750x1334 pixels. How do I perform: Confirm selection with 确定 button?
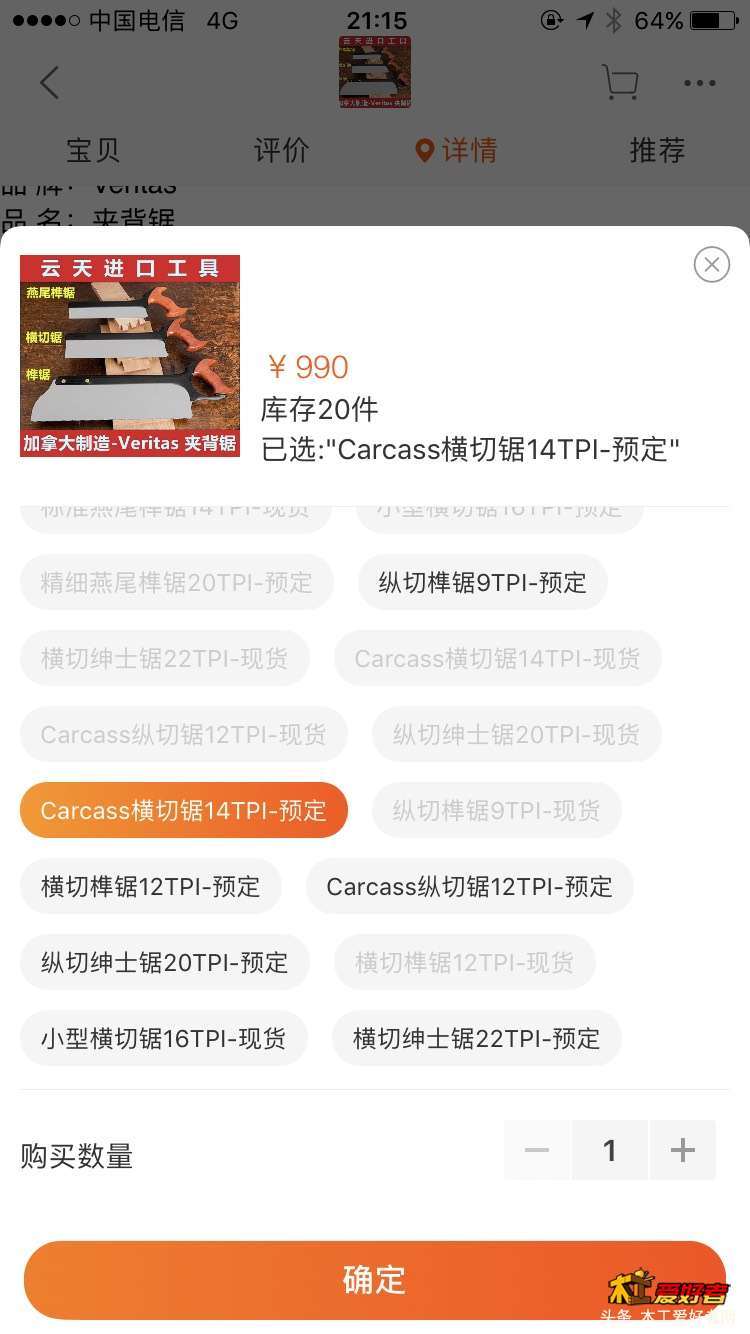coord(374,1280)
